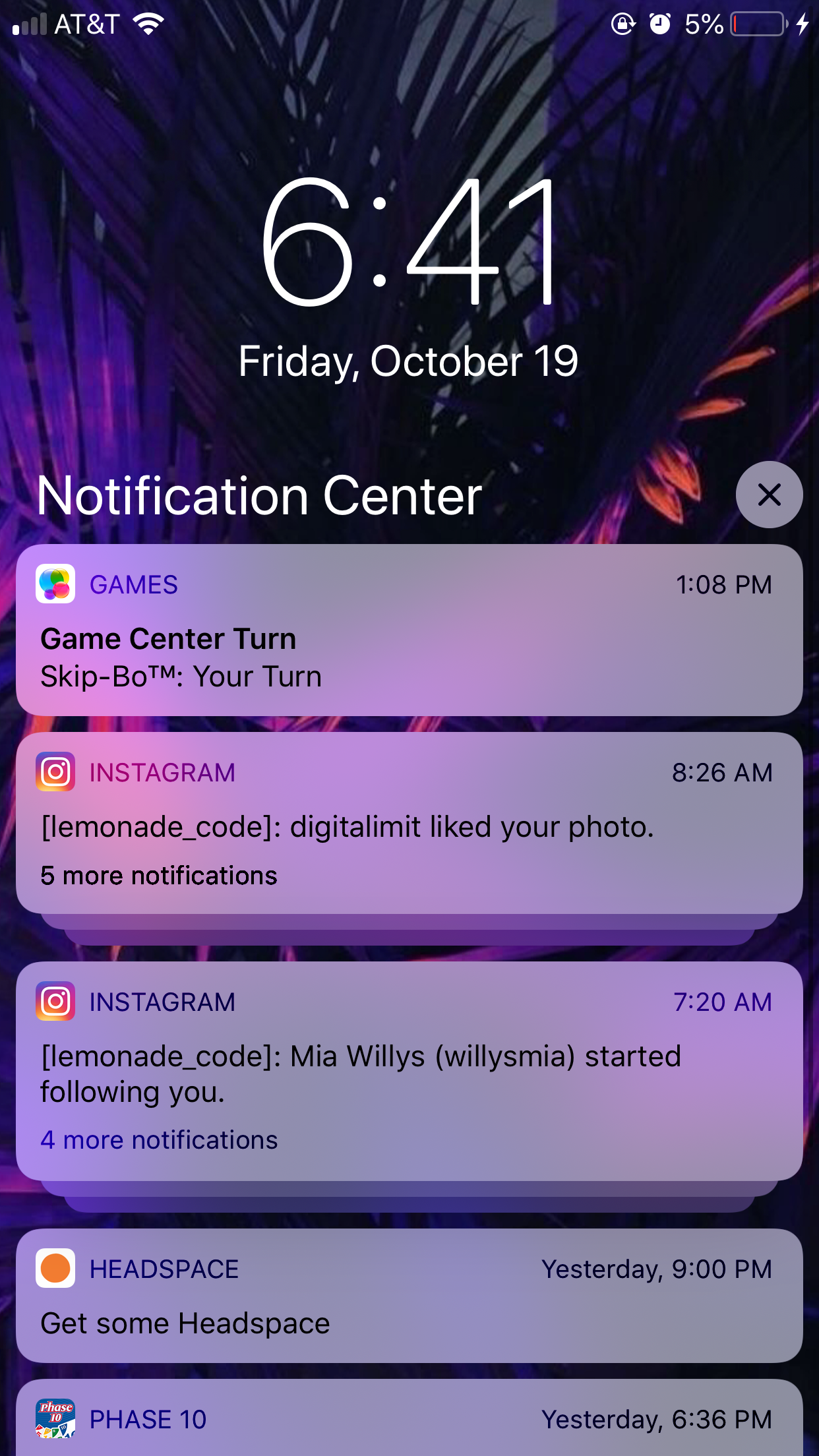Viewport: 819px width, 1456px height.
Task: Open the Skip-Bo Your Turn notification
Action: tap(409, 630)
